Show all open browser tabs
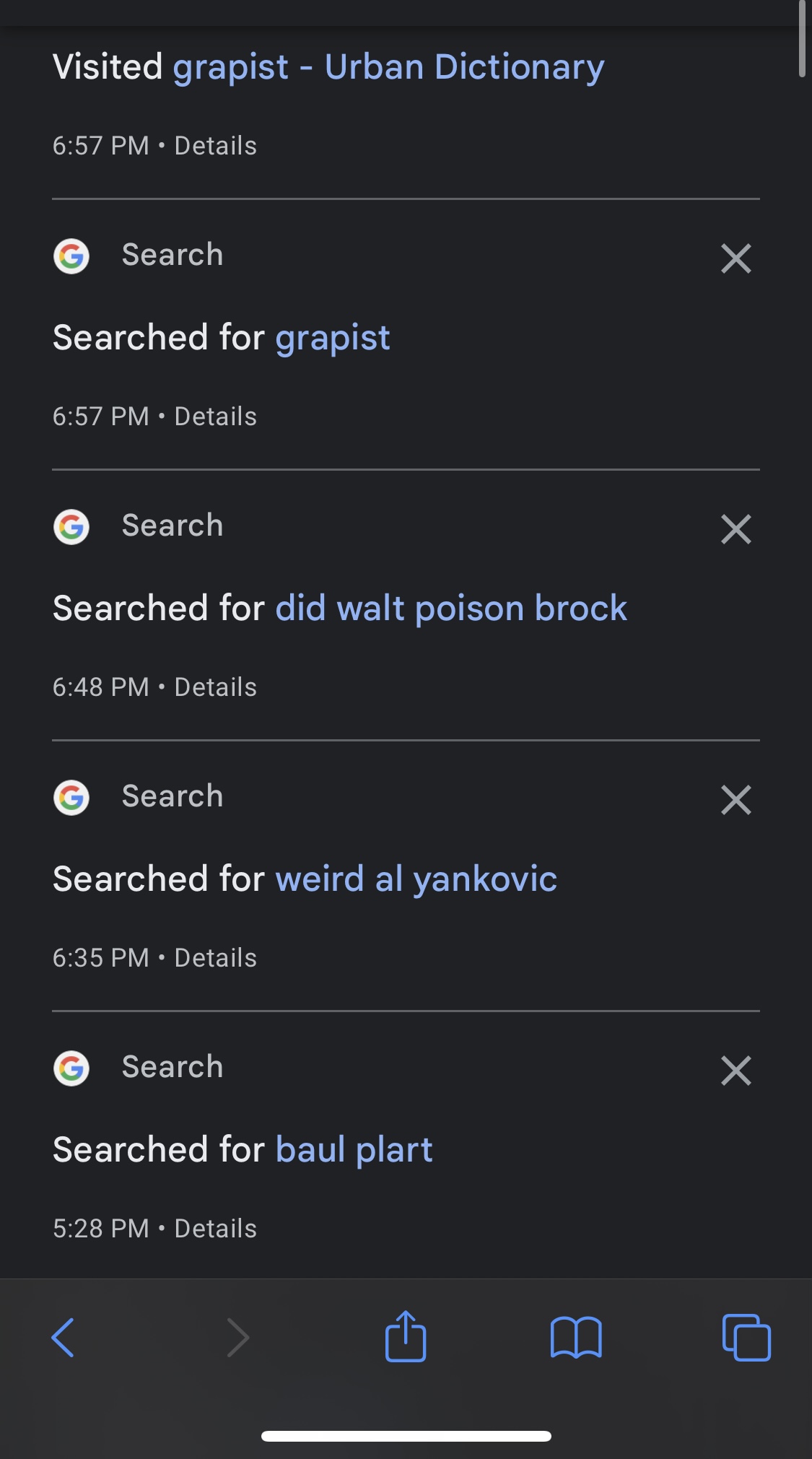Screen dimensions: 812x1459 [x=746, y=1338]
